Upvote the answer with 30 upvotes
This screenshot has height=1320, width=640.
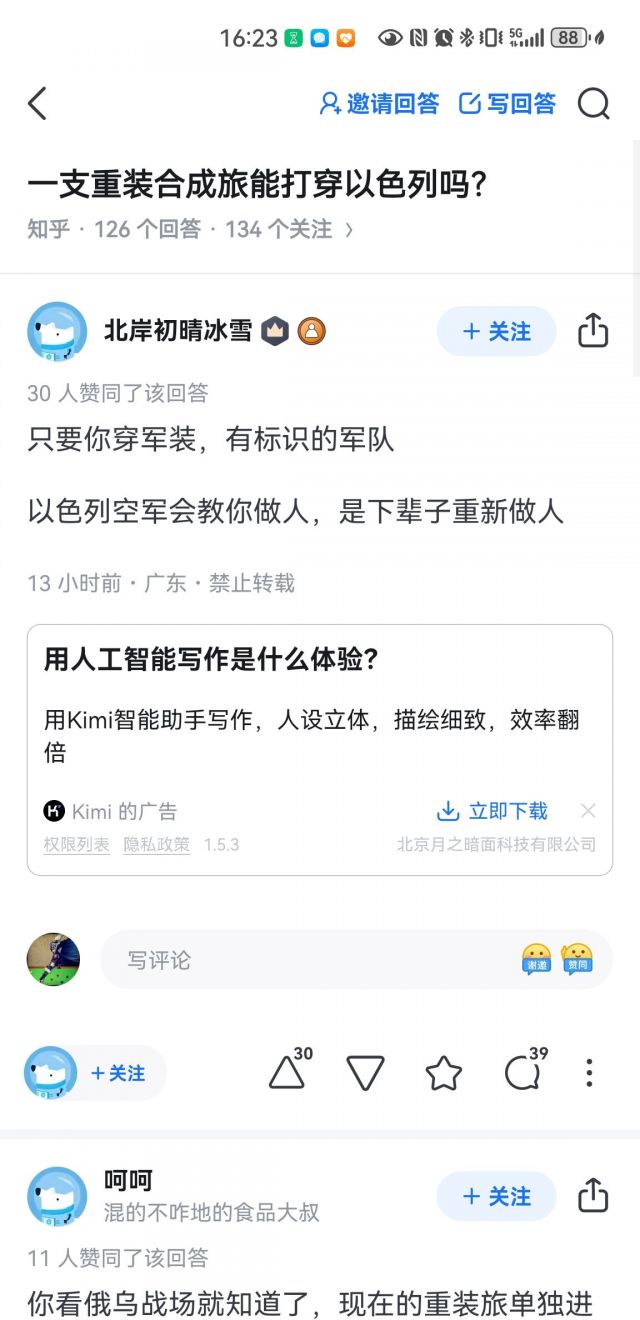pos(288,1073)
